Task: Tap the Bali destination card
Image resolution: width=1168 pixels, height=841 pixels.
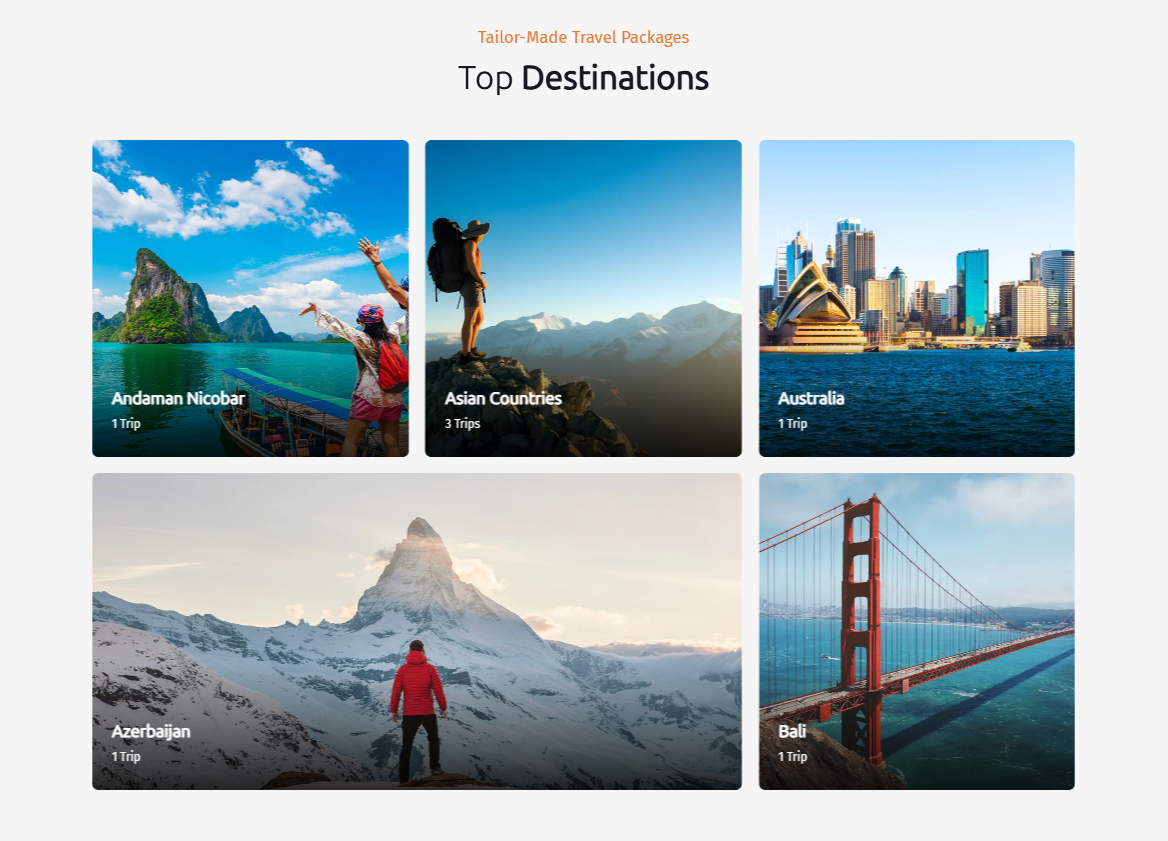Action: coord(916,631)
